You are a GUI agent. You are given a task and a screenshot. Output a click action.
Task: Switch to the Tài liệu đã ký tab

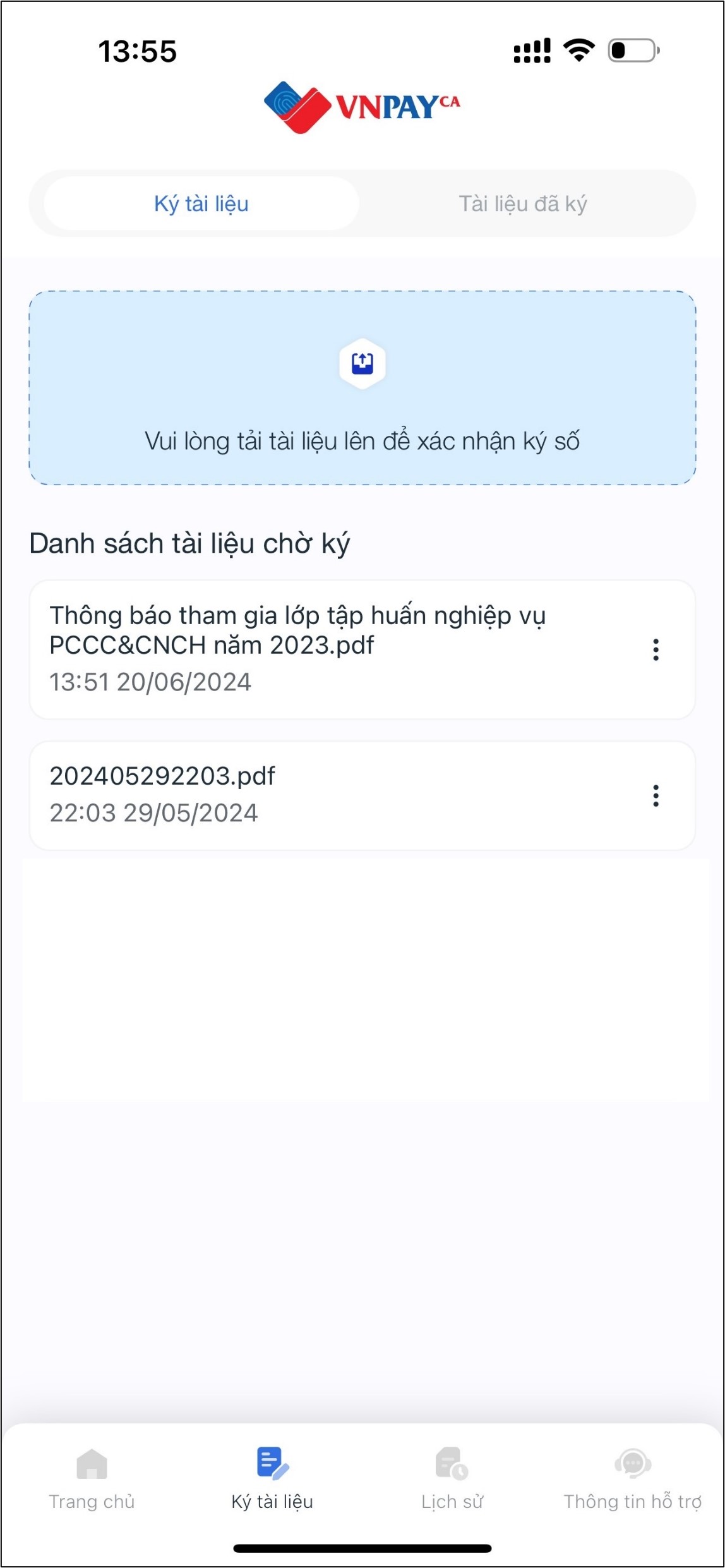[x=523, y=203]
